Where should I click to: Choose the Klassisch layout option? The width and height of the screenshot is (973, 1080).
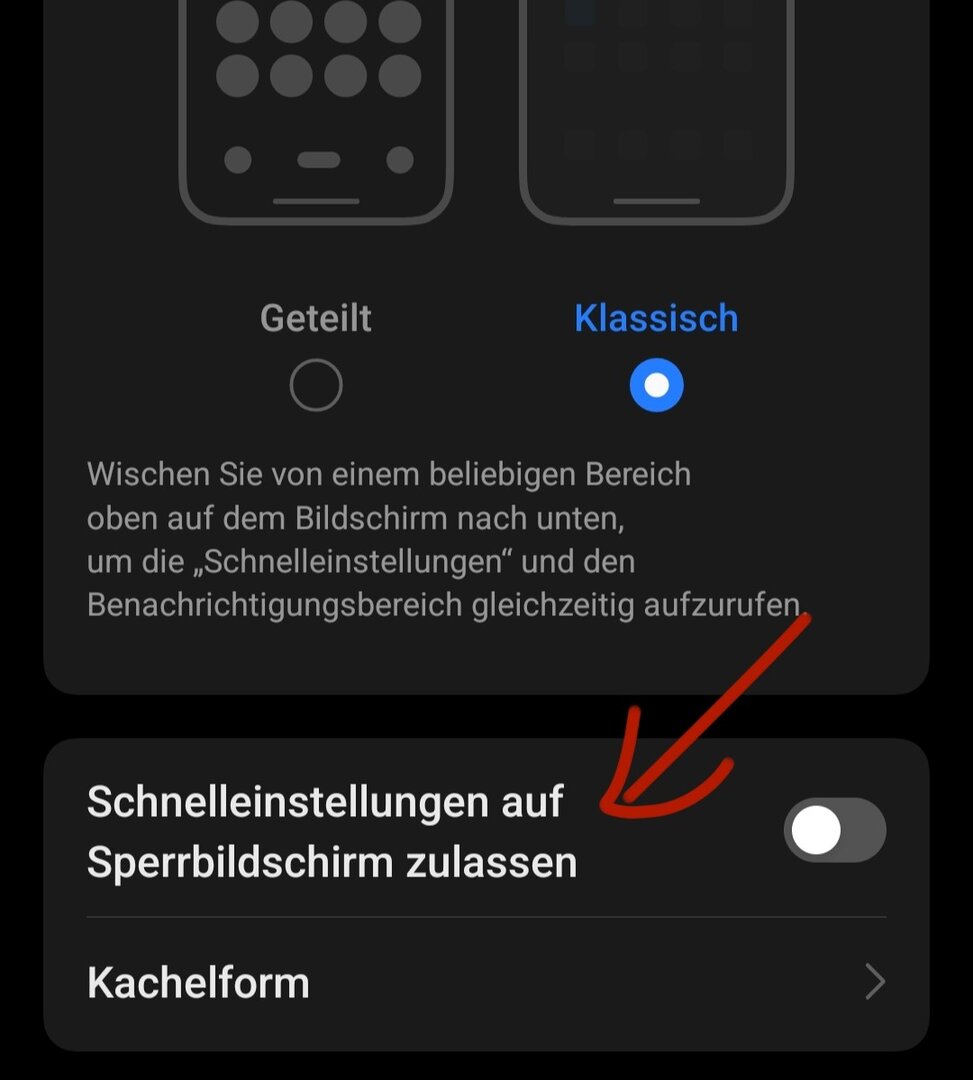pyautogui.click(x=656, y=385)
